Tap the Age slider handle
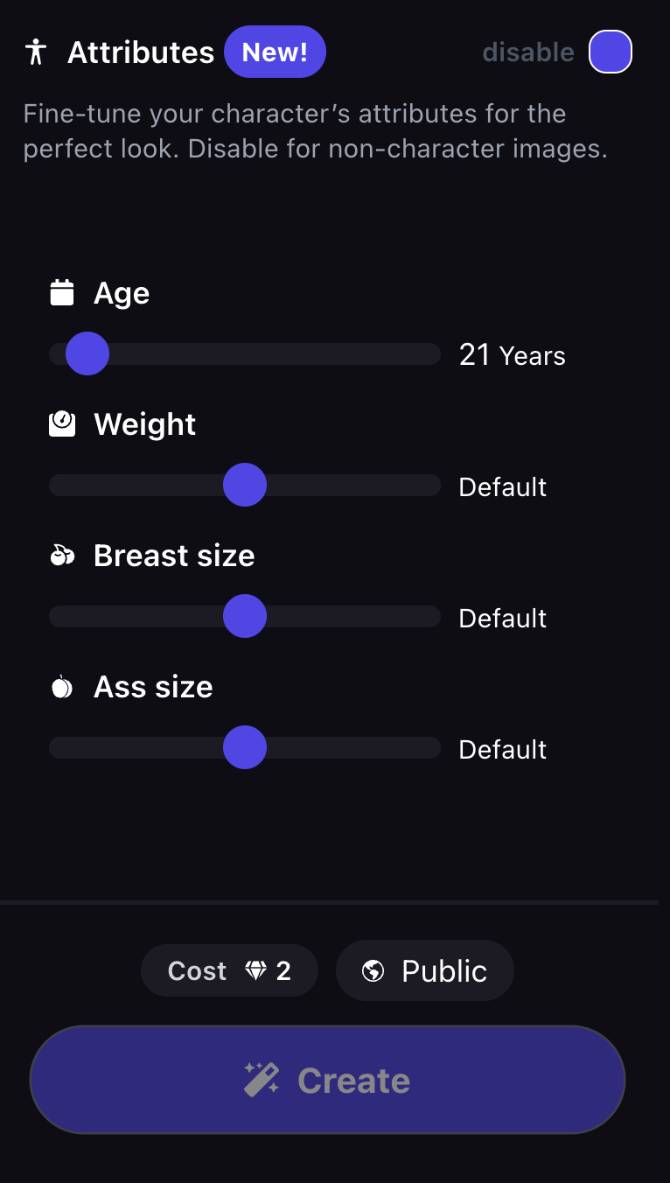Screen dimensions: 670x1183 [x=87, y=354]
